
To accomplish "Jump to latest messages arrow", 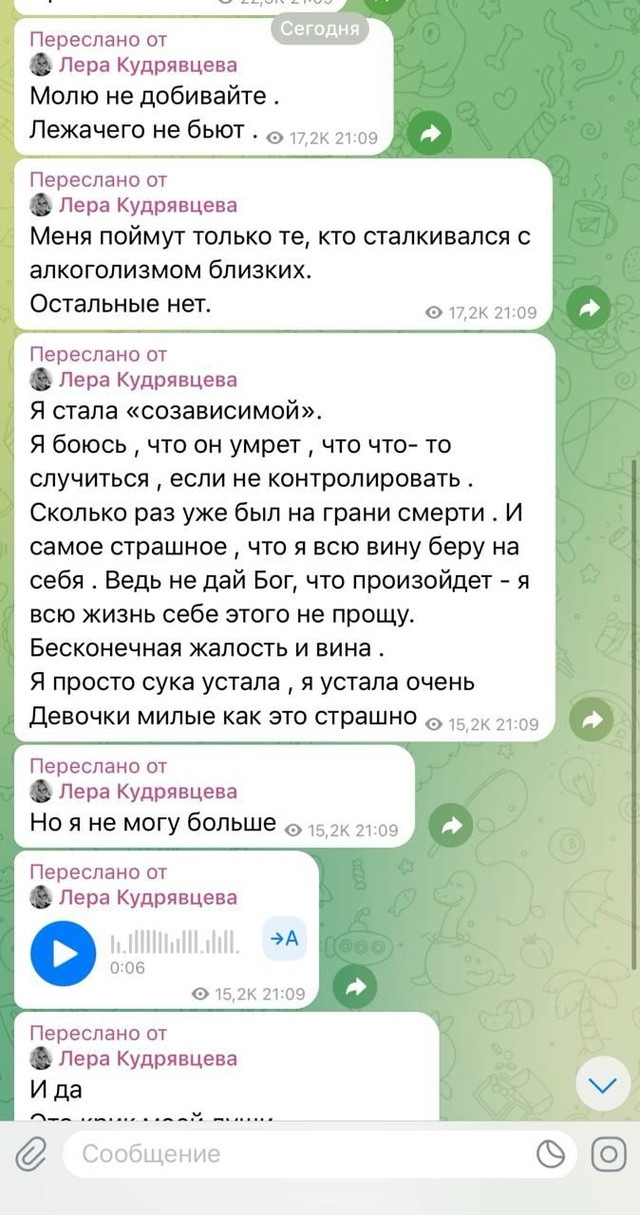I will tap(602, 1085).
